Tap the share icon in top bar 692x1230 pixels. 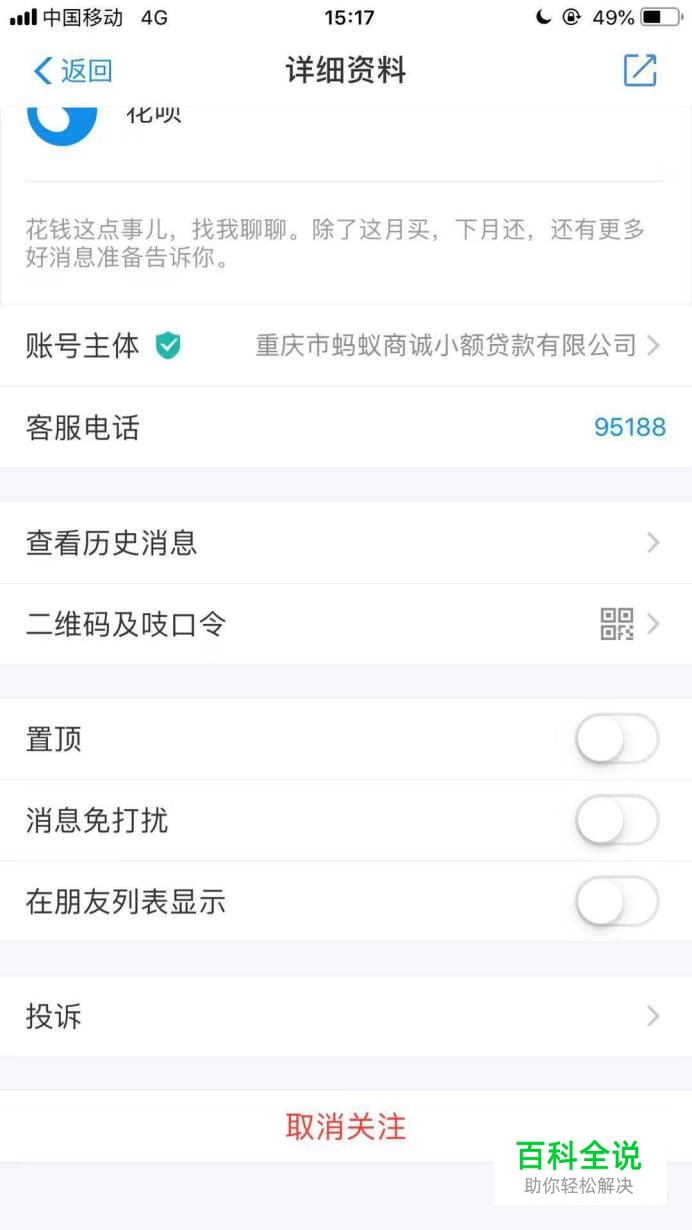tap(640, 70)
